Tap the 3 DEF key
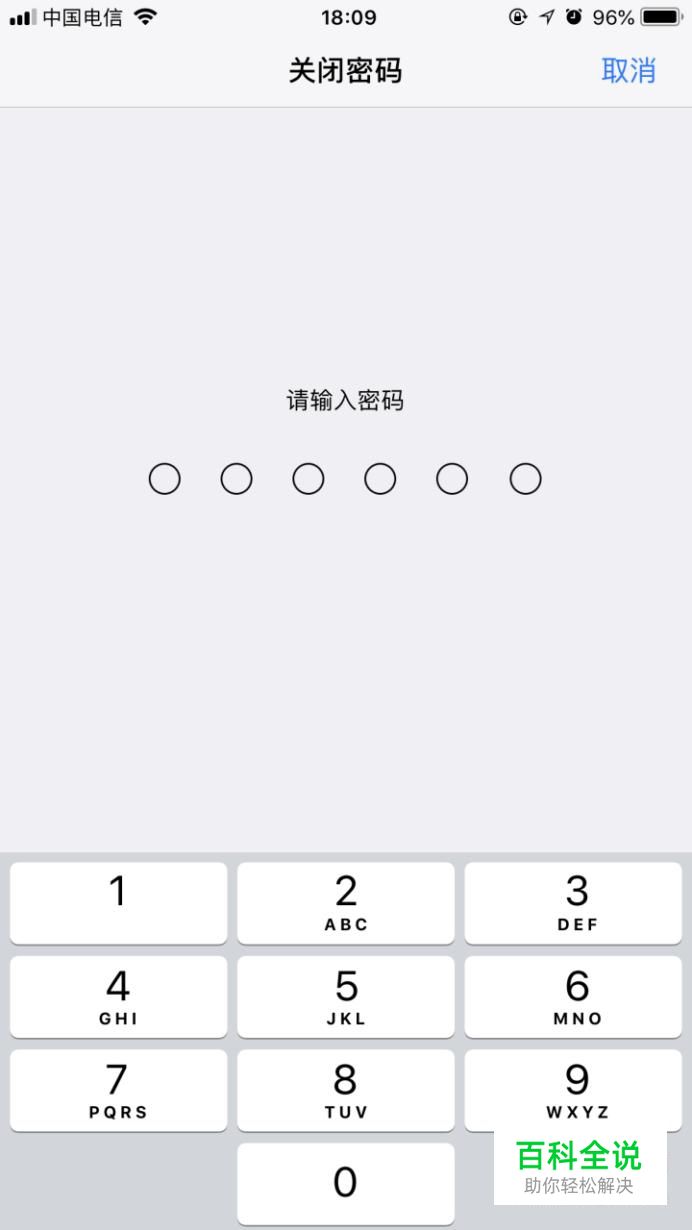Viewport: 692px width, 1230px height. (x=573, y=903)
